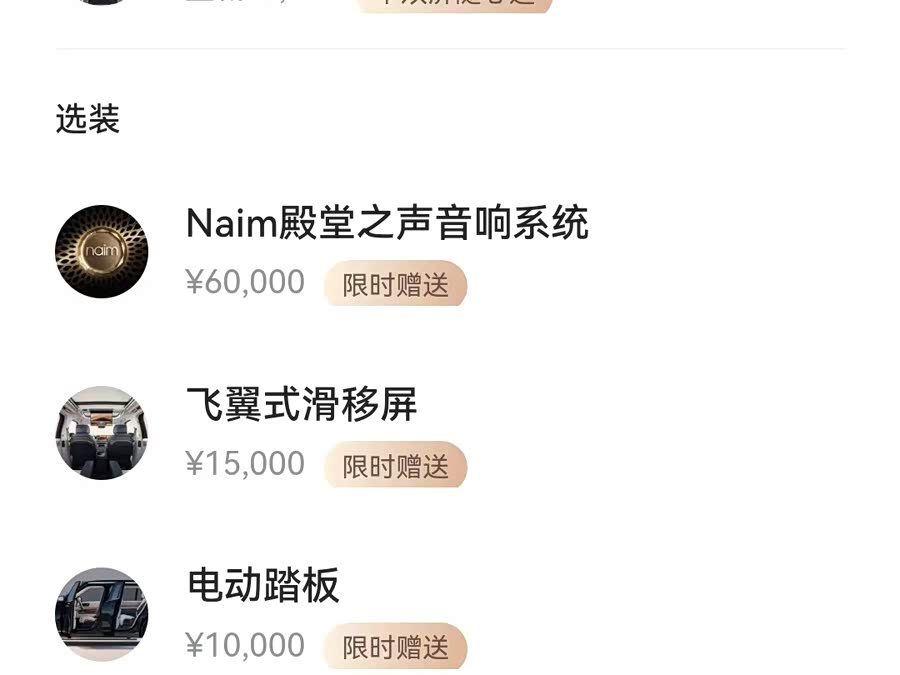
Task: Select the 飞翼式滑移屏 option row
Action: coord(301,405)
